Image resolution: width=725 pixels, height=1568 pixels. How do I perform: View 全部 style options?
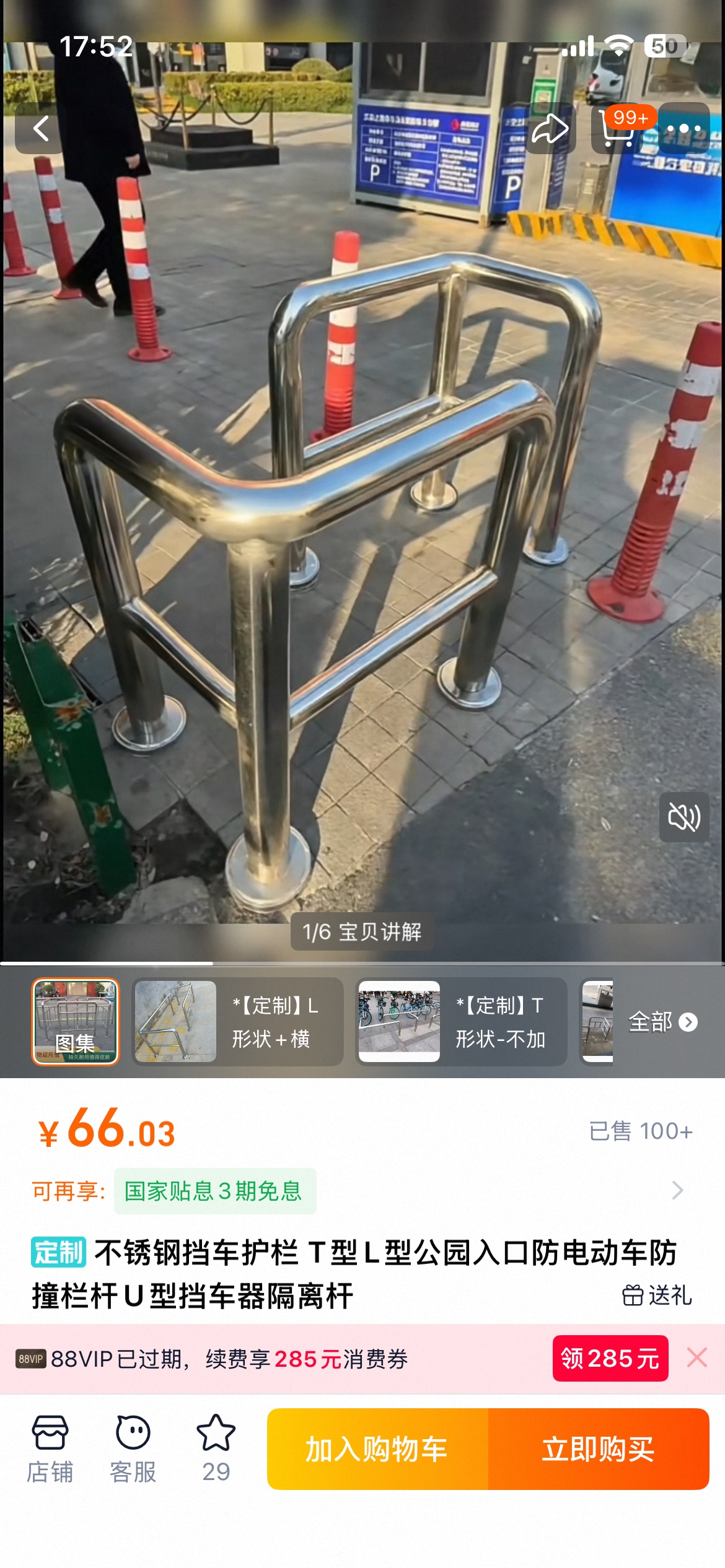pos(662,1021)
